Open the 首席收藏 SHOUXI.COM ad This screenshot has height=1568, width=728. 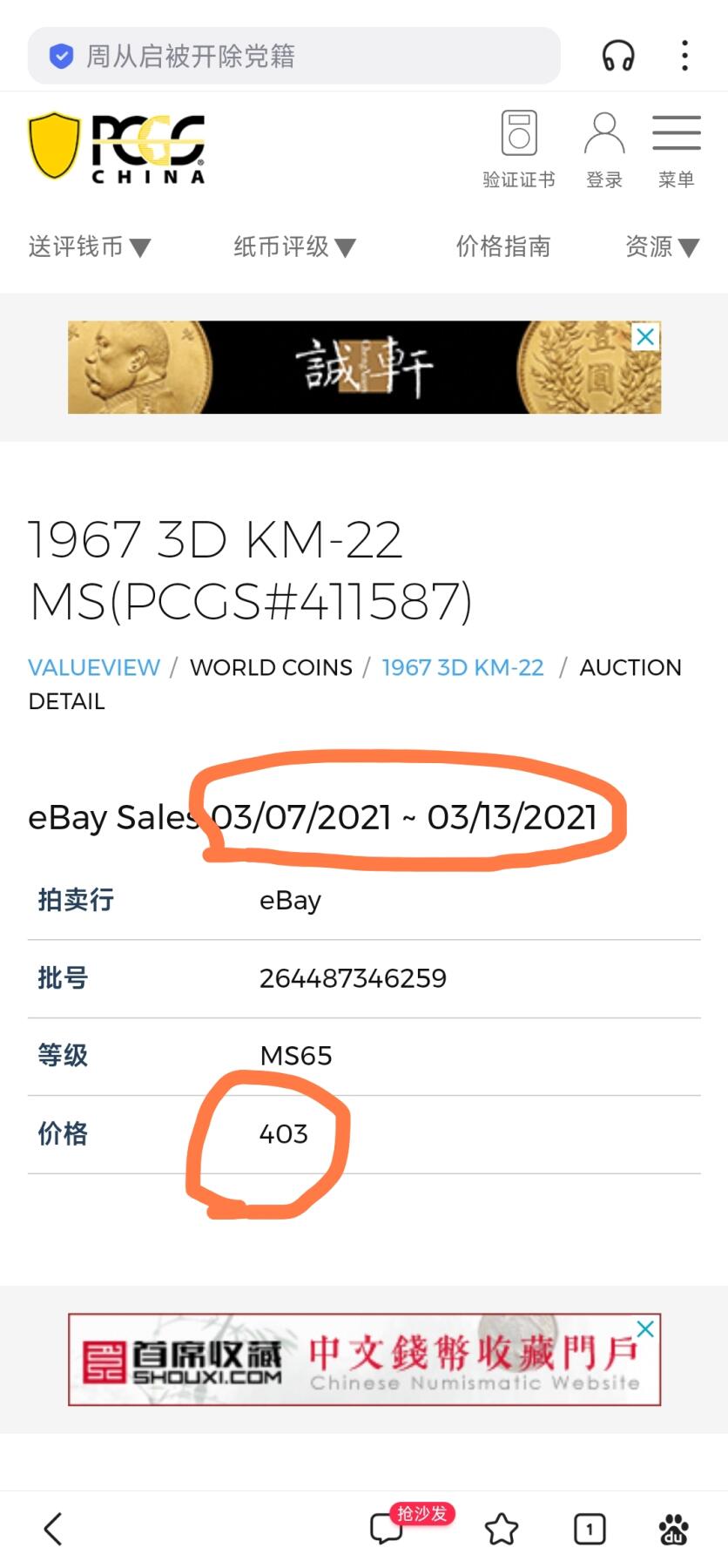[364, 1360]
